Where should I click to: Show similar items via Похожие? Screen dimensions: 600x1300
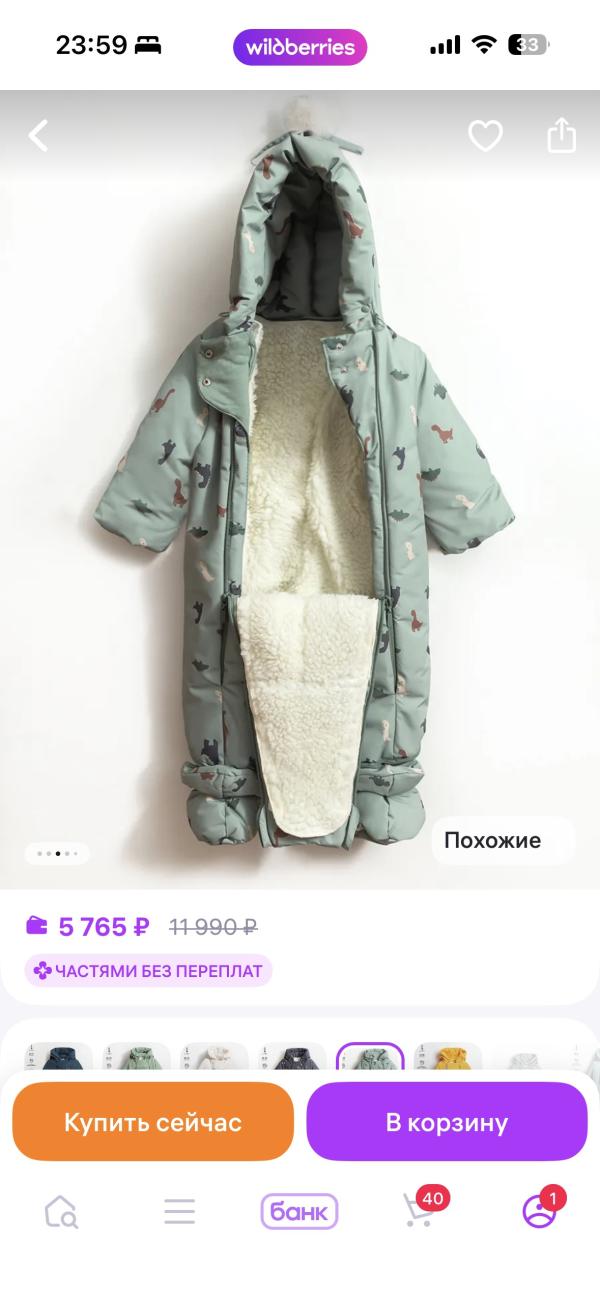503,840
